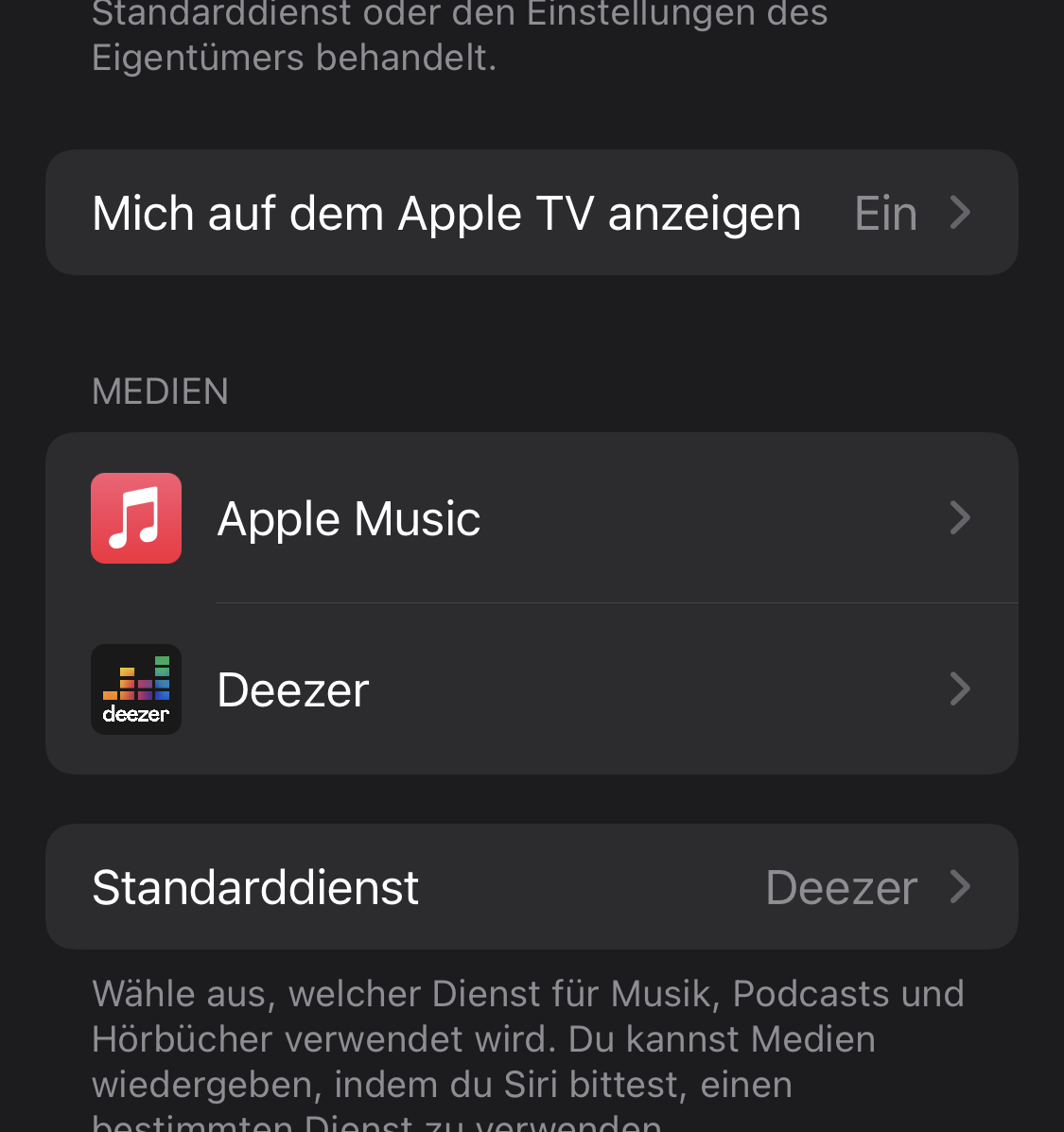Open the 'Mich auf dem Apple TV anzeigen' setting

532,213
